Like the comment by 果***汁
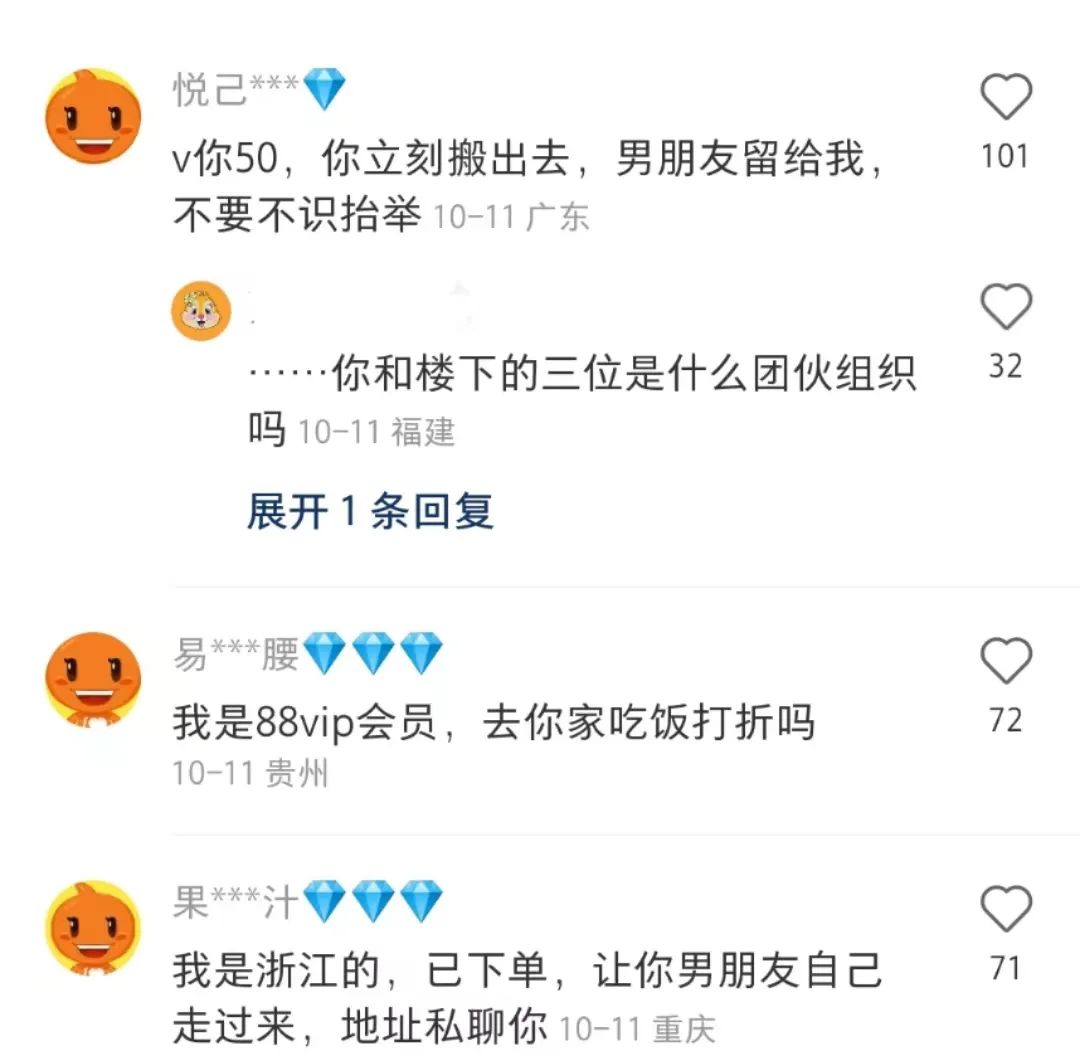1080x1064 pixels. coord(1005,909)
